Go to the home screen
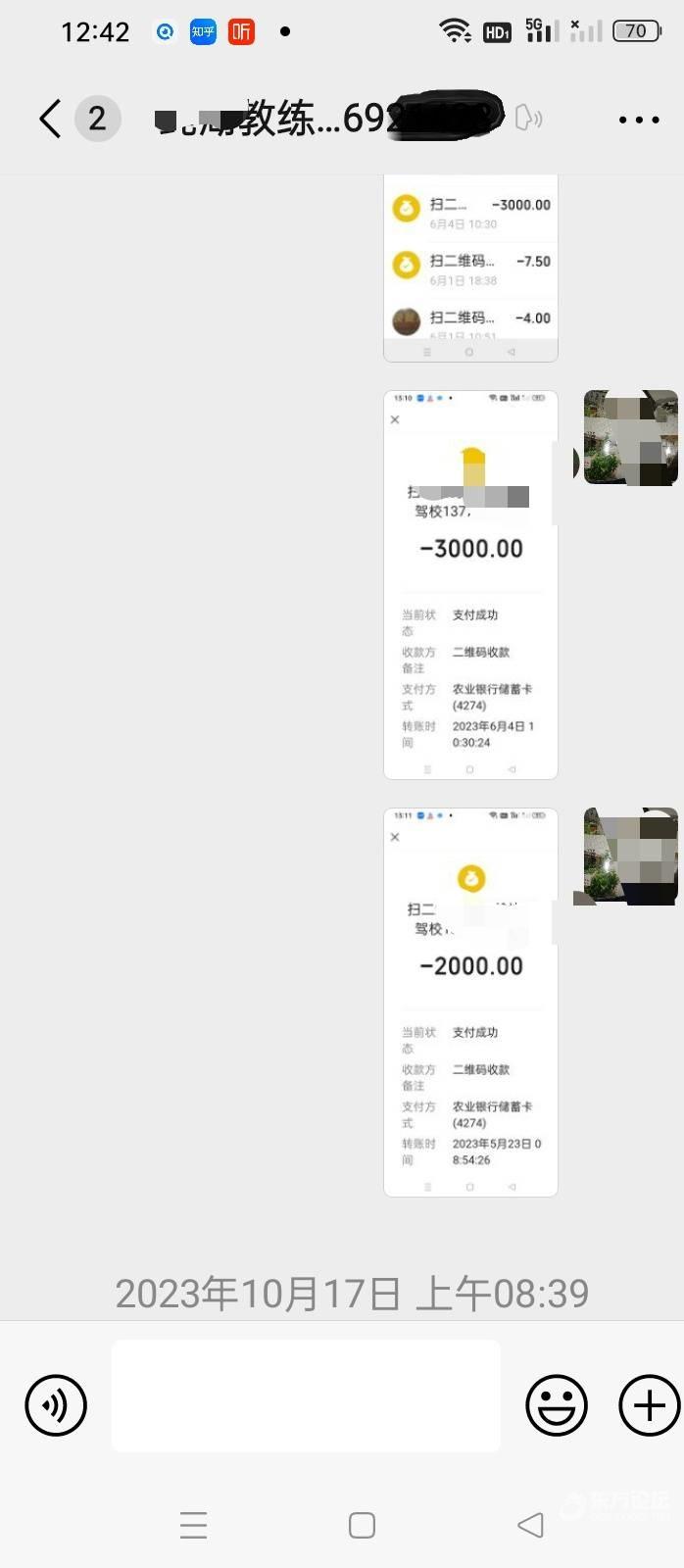This screenshot has height=1568, width=684. (362, 1525)
